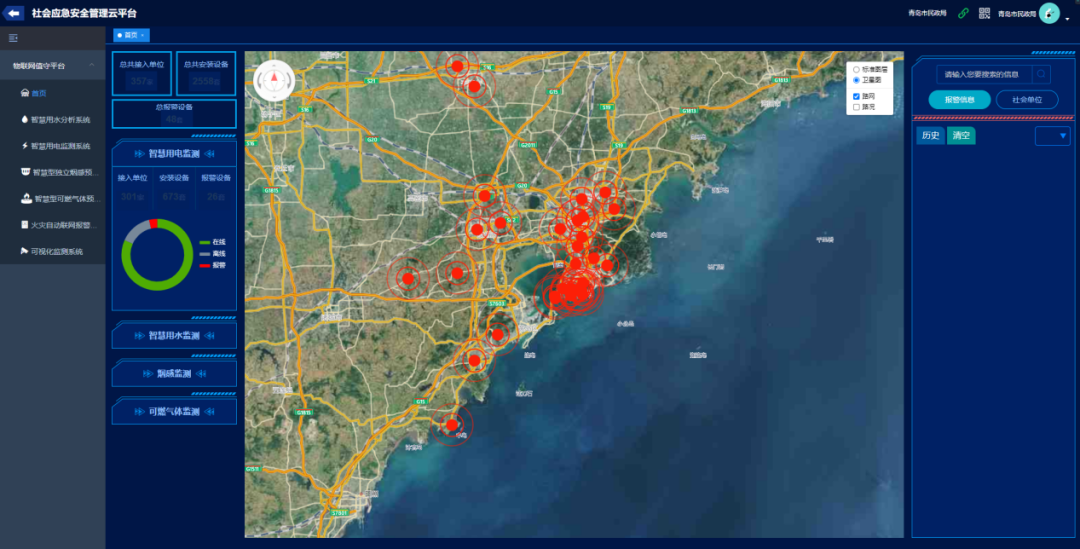This screenshot has height=549, width=1080.
Task: Tap the back arrow in the header
Action: [14, 13]
